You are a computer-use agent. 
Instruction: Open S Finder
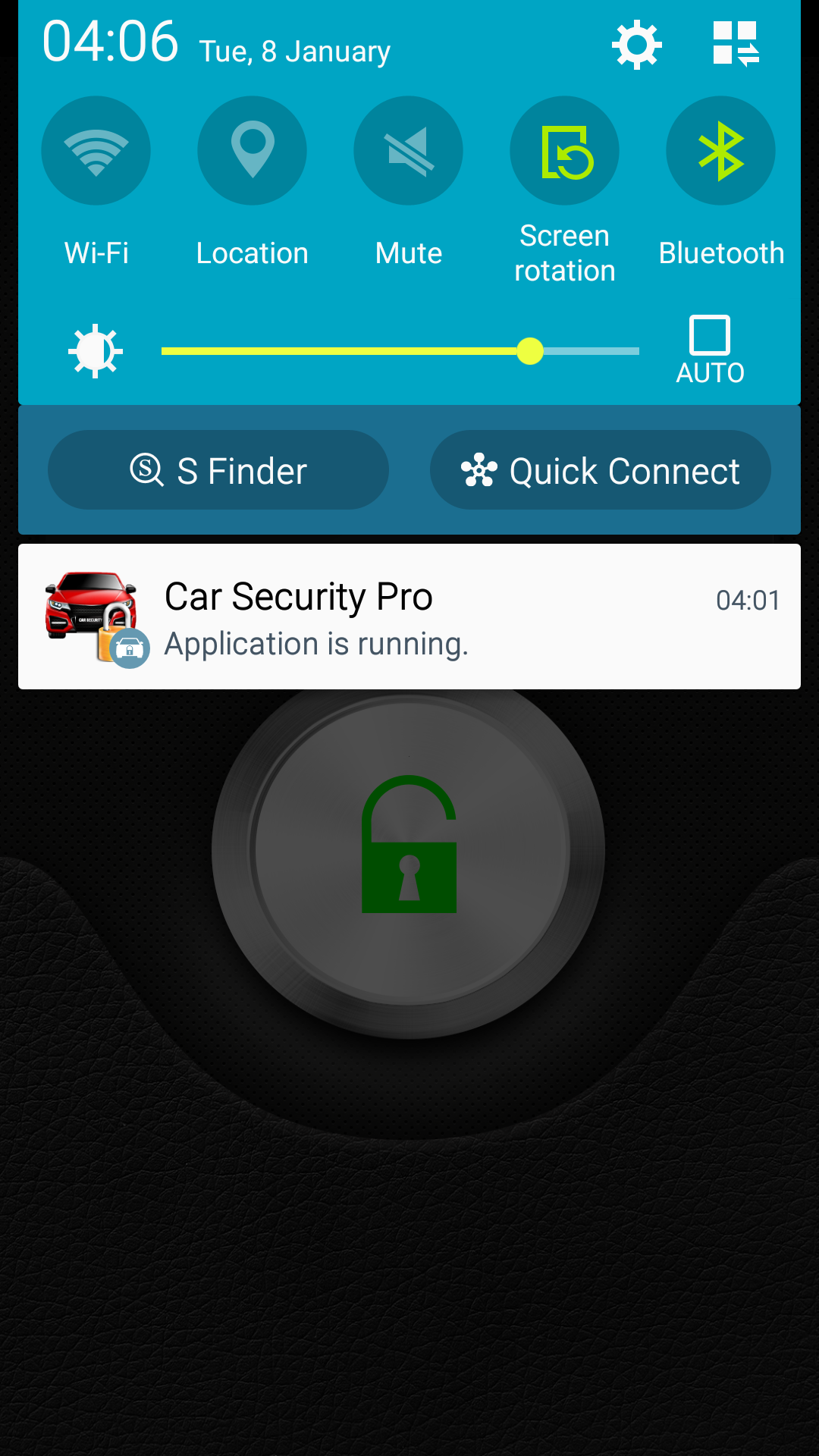(x=218, y=470)
